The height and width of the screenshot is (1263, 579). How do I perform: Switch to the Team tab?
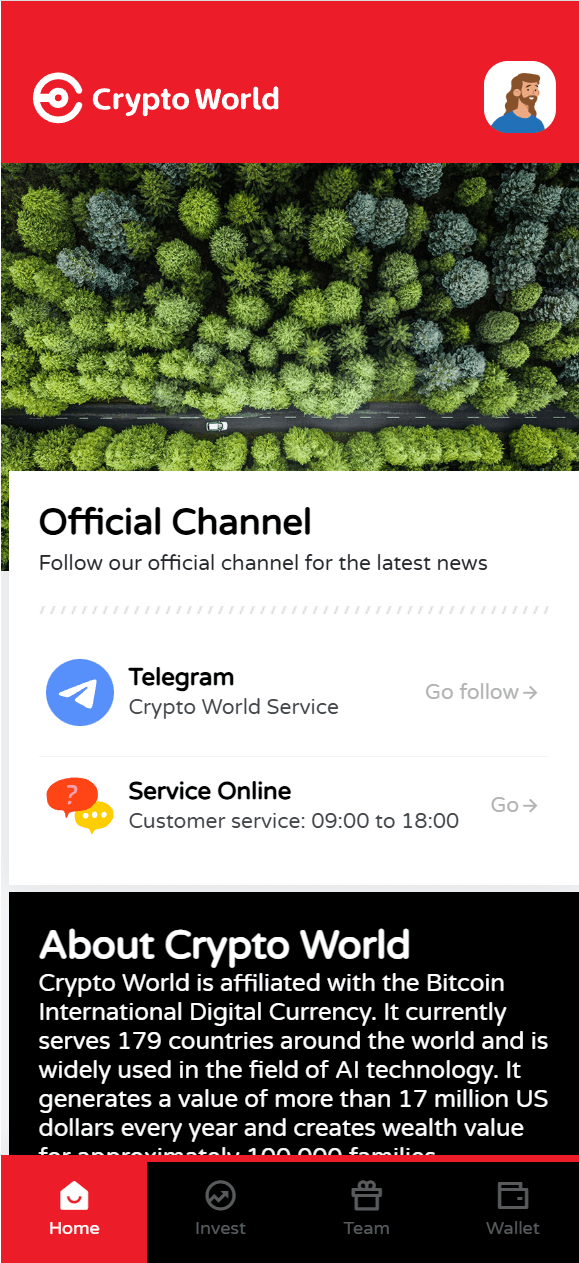[366, 1208]
